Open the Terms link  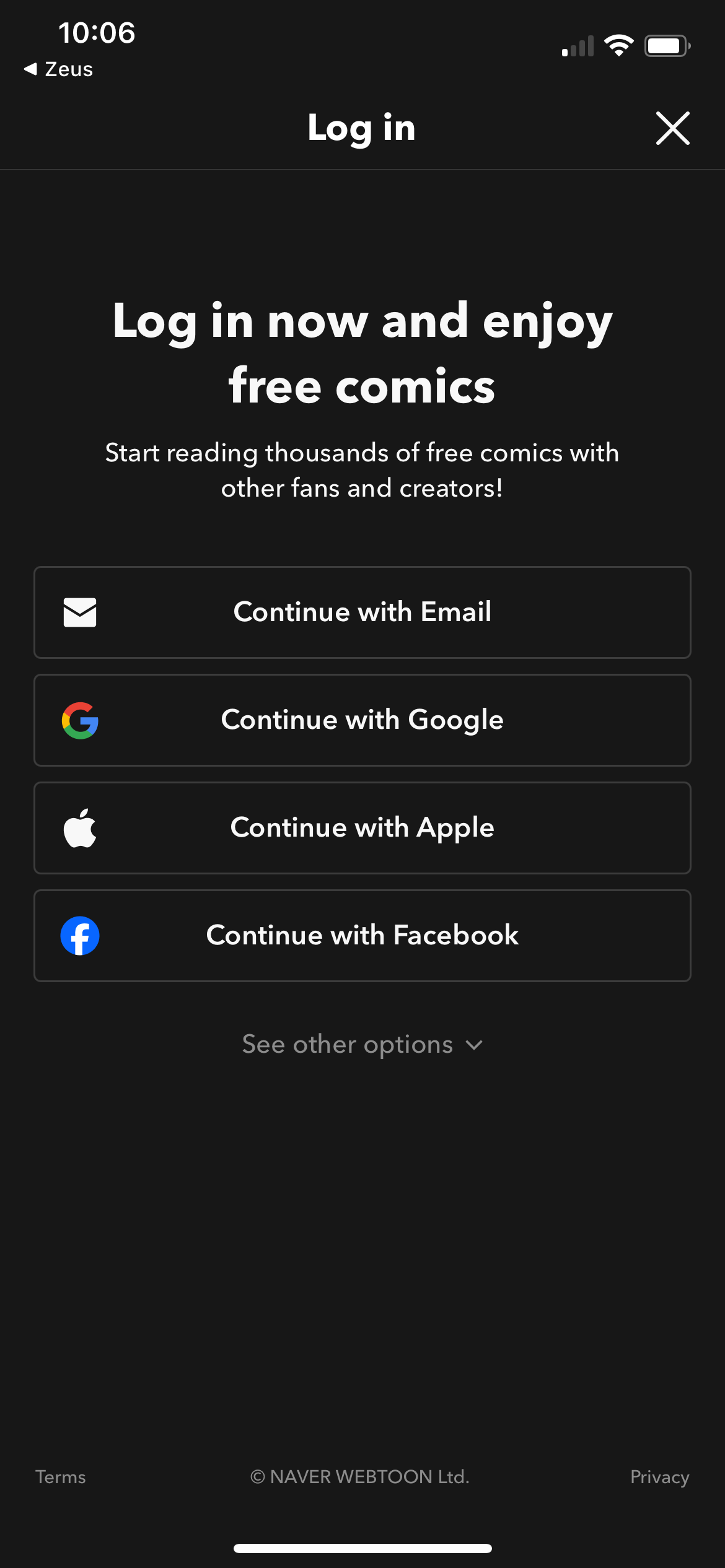point(60,1477)
